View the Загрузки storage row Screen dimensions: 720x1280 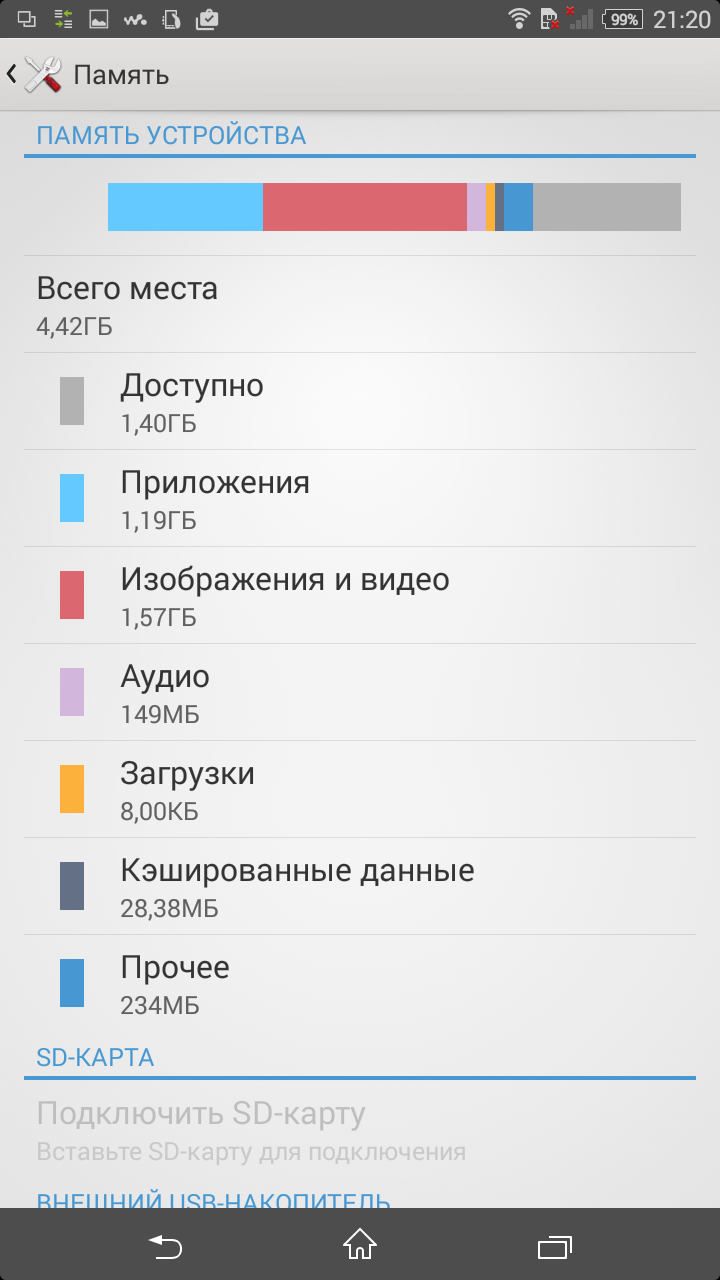(360, 789)
